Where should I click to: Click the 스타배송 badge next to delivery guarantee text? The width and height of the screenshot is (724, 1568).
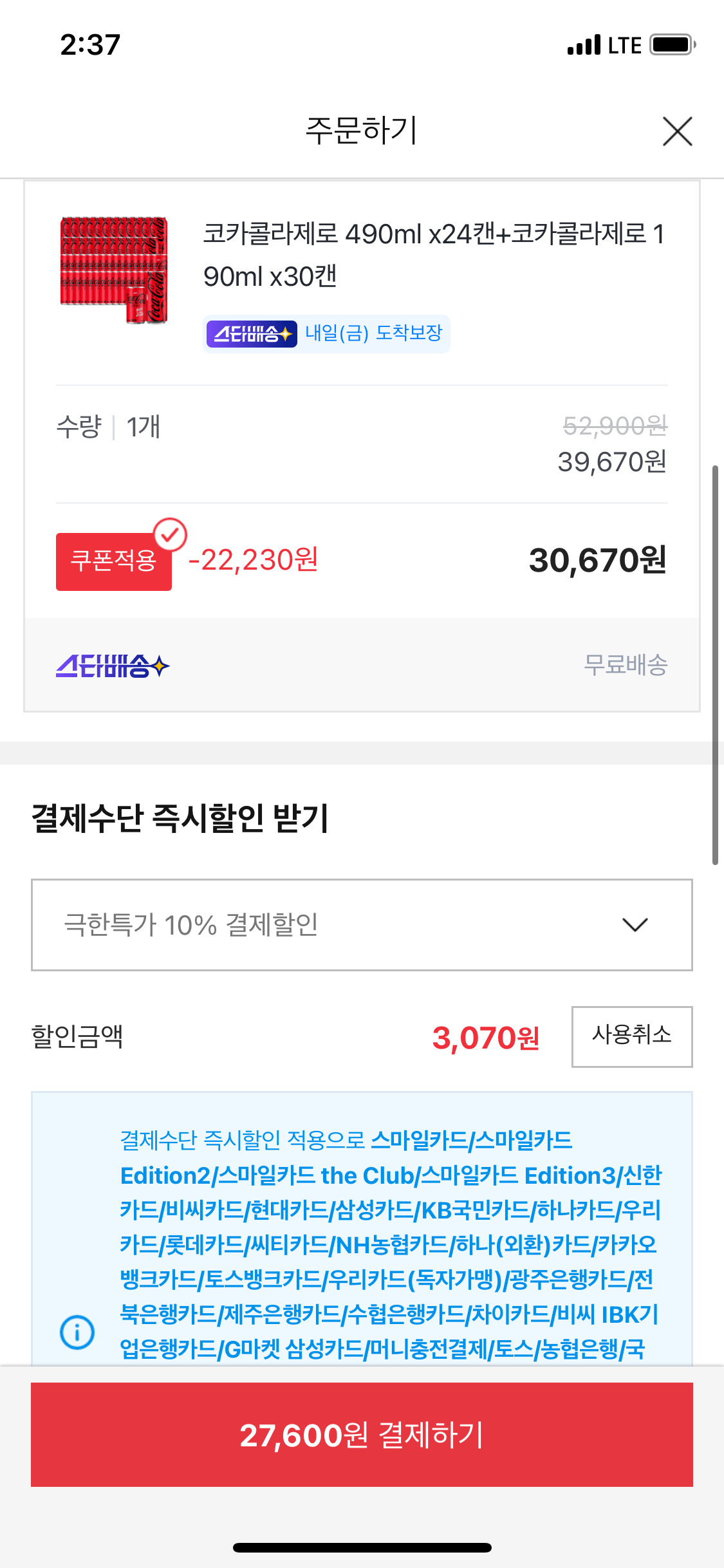[251, 333]
